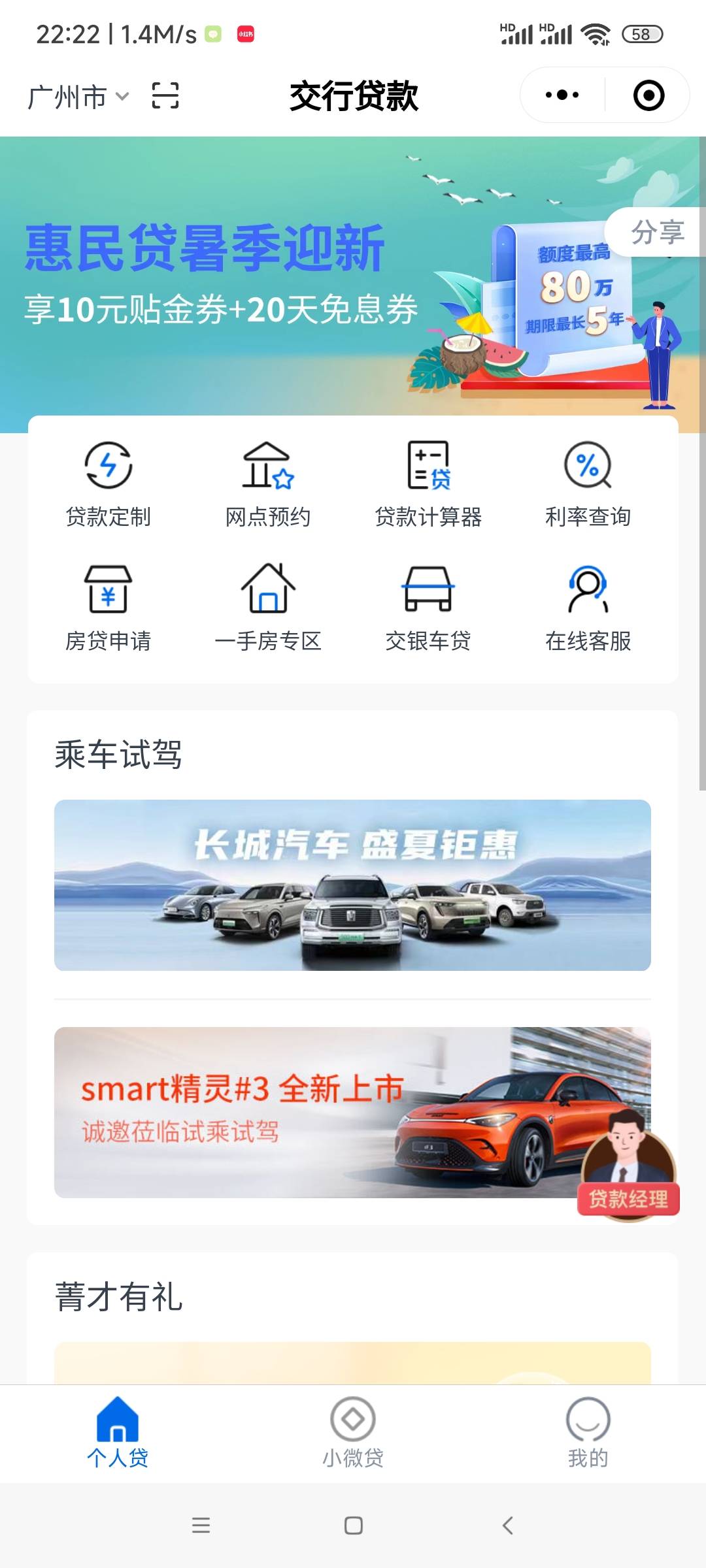Tap the scan QR code icon
Image resolution: width=706 pixels, height=1568 pixels.
pos(165,95)
